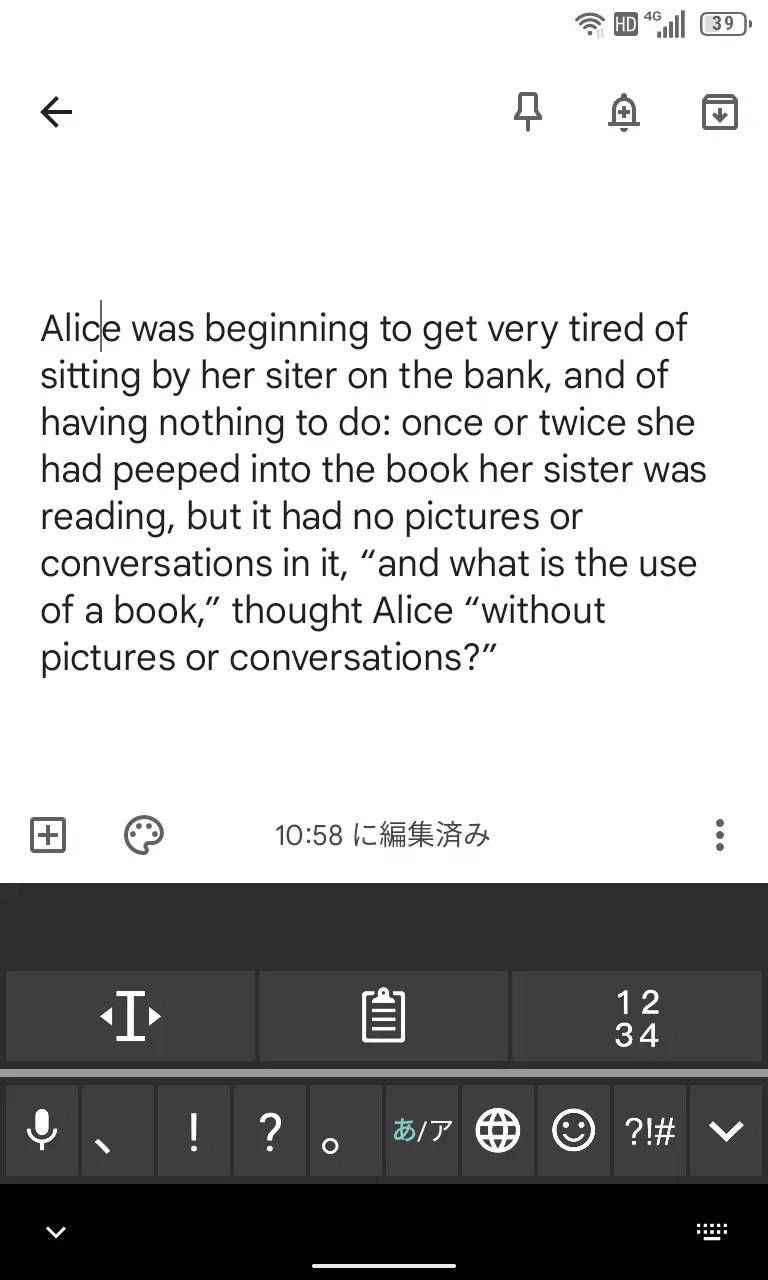
Task: Start voice input with the microphone key
Action: 41,1132
